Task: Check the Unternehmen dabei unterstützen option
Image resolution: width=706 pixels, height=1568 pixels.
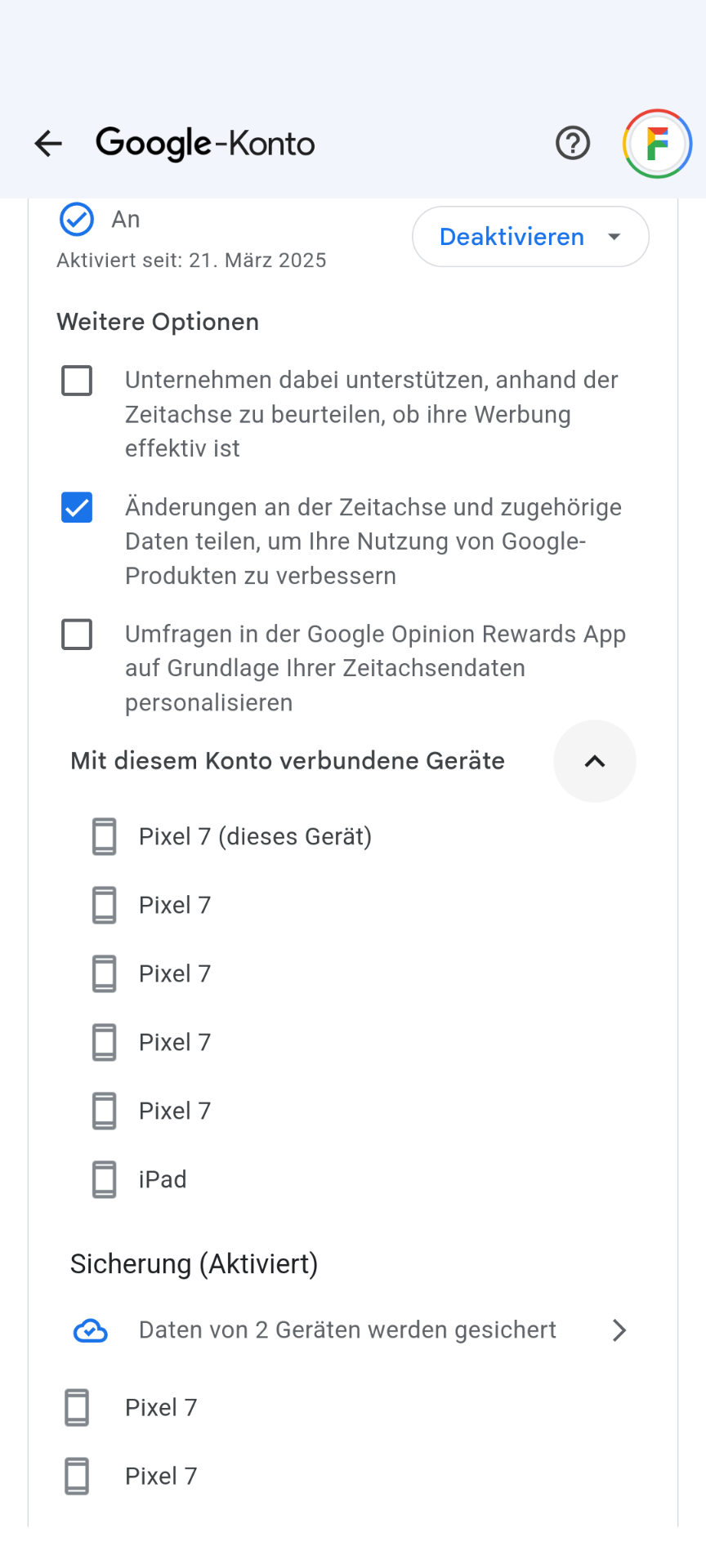Action: click(77, 381)
